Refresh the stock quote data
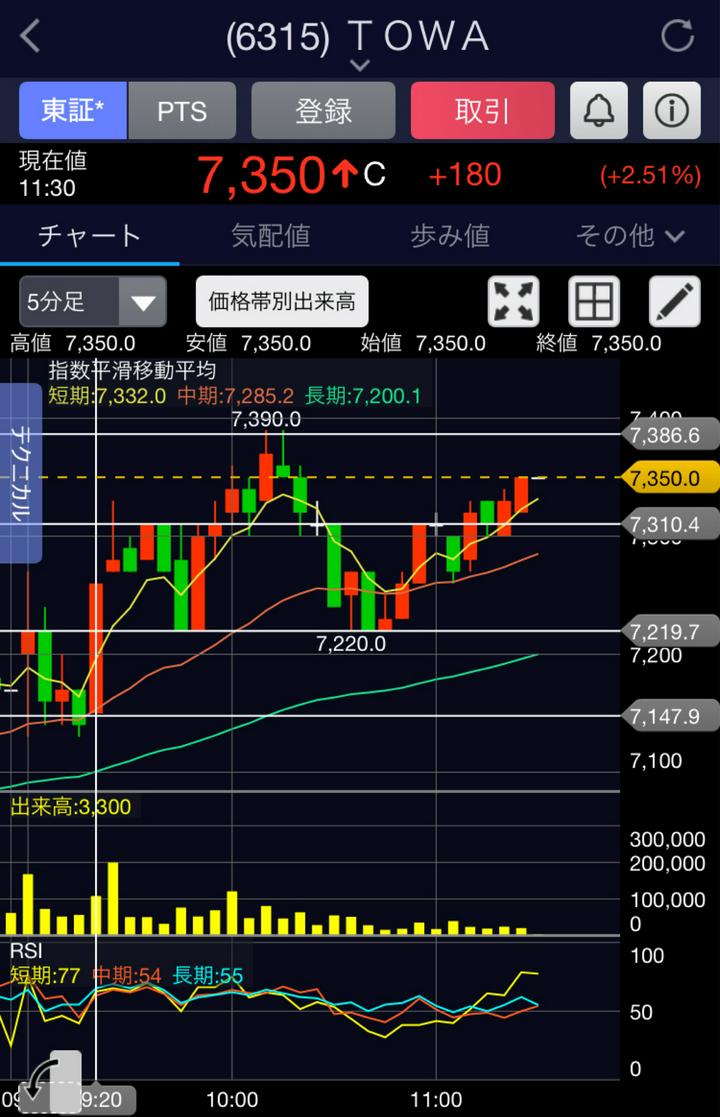Viewport: 720px width, 1117px height. click(677, 37)
